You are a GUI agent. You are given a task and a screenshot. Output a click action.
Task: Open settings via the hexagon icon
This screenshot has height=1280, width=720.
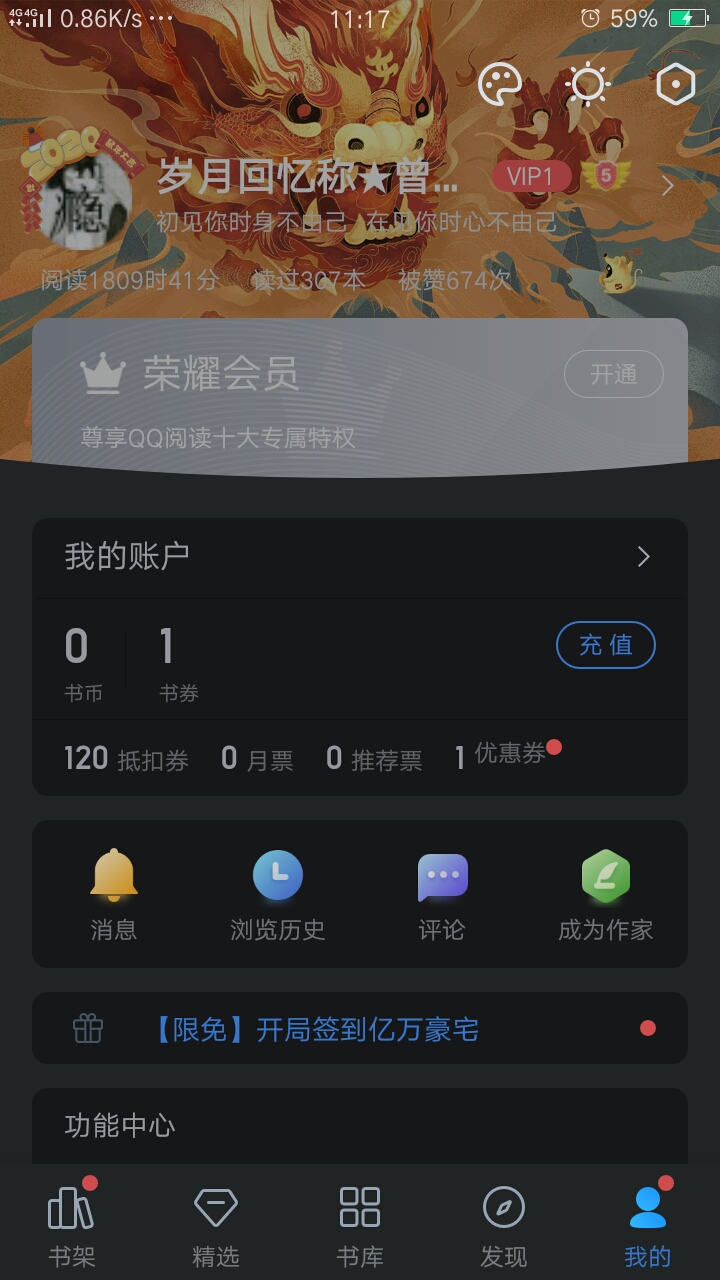676,85
